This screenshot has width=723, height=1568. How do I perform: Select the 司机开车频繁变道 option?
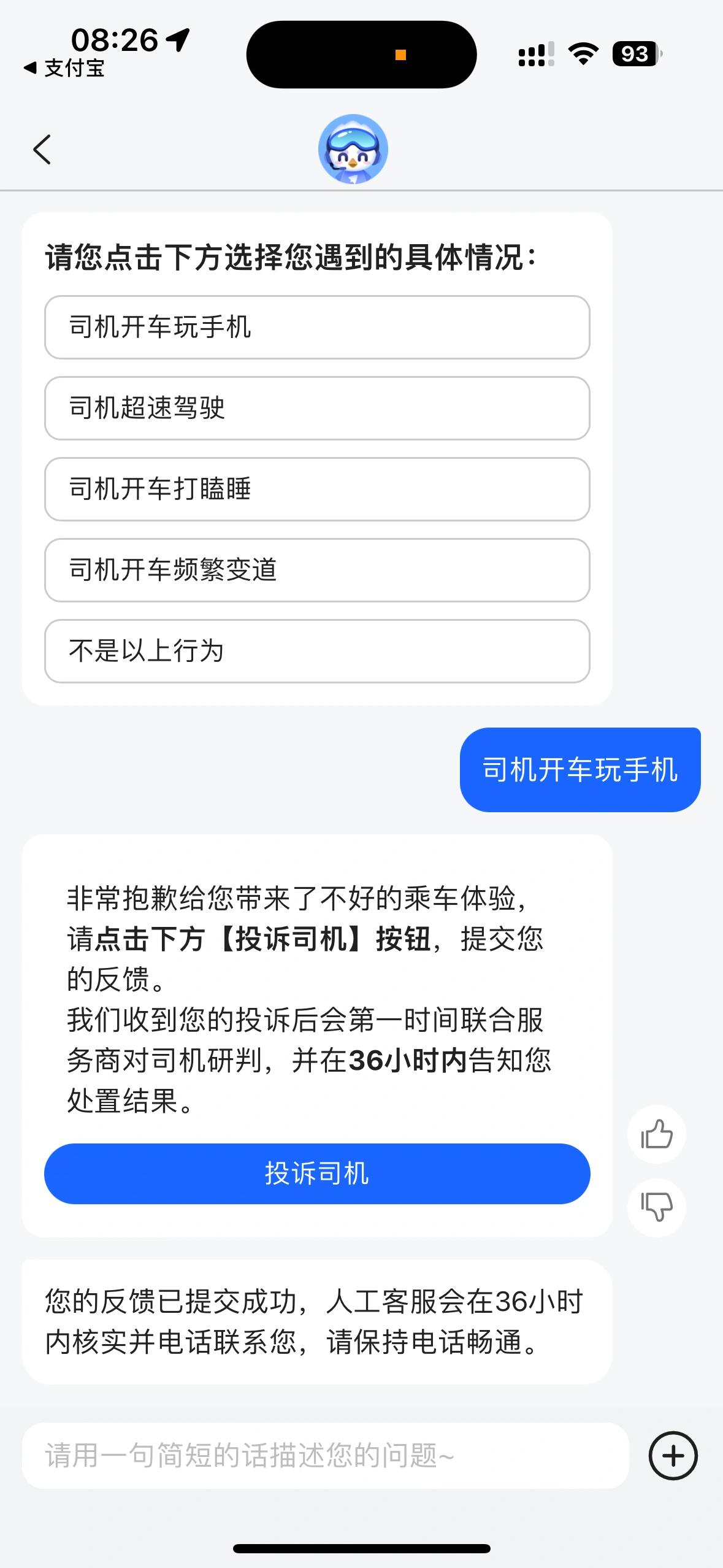(x=316, y=570)
